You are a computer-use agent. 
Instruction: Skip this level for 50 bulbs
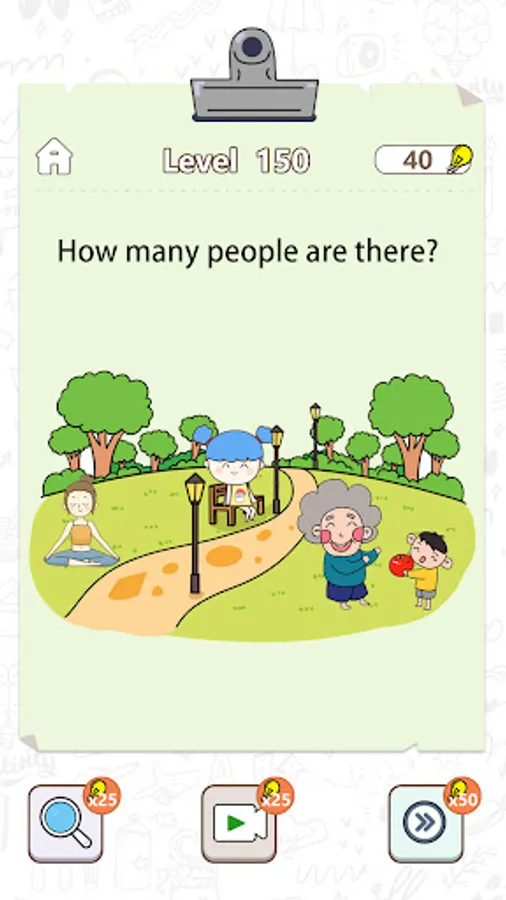click(426, 823)
